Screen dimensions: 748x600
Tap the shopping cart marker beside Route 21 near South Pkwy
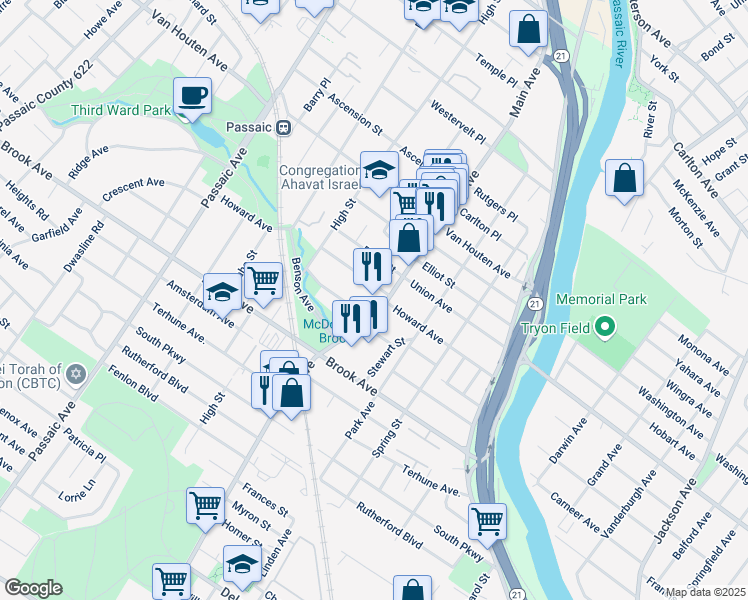pos(487,520)
